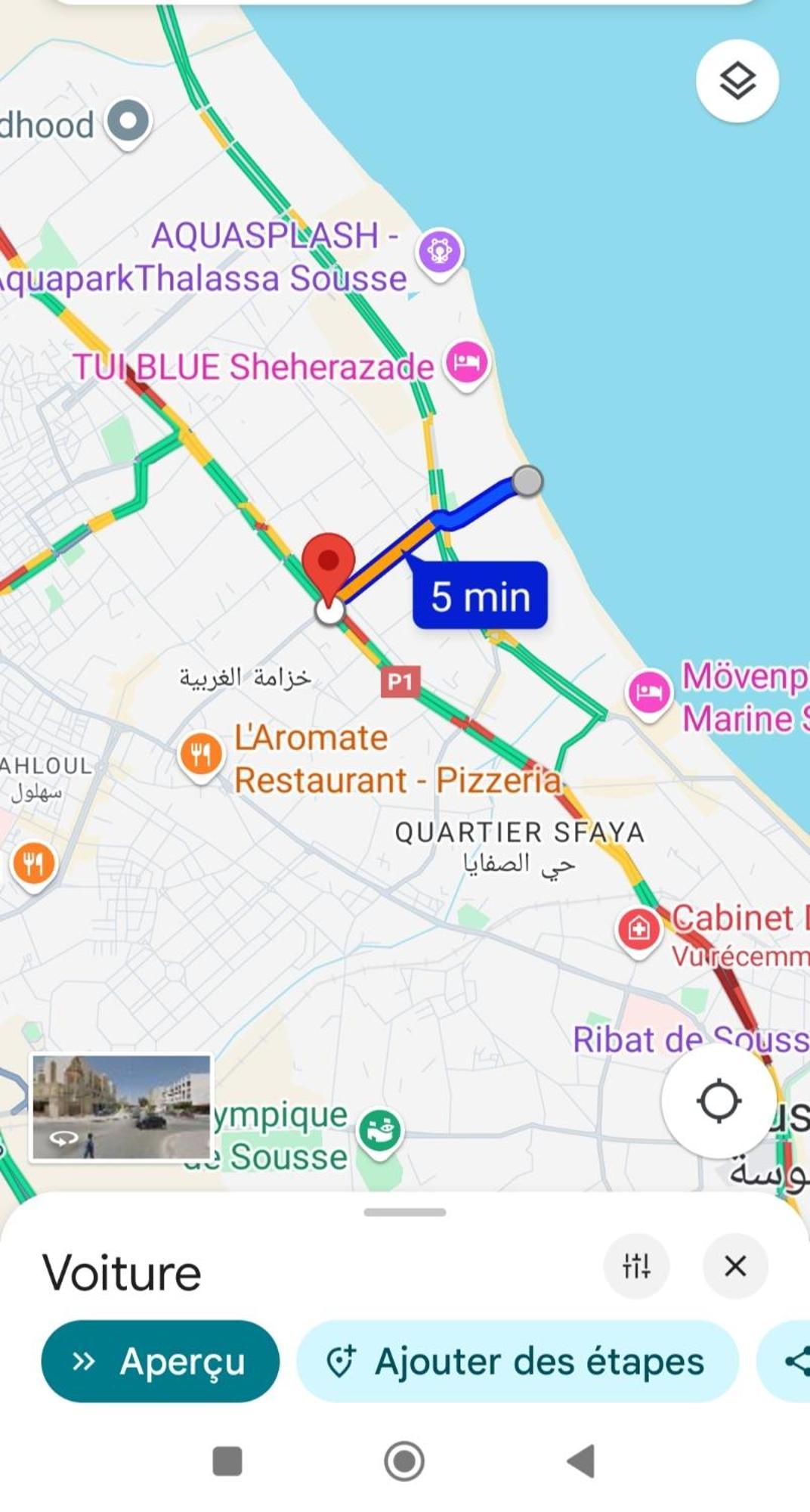Open TUI BLUE Sheherazade hotel marker
The image size is (810, 1512).
[x=467, y=364]
